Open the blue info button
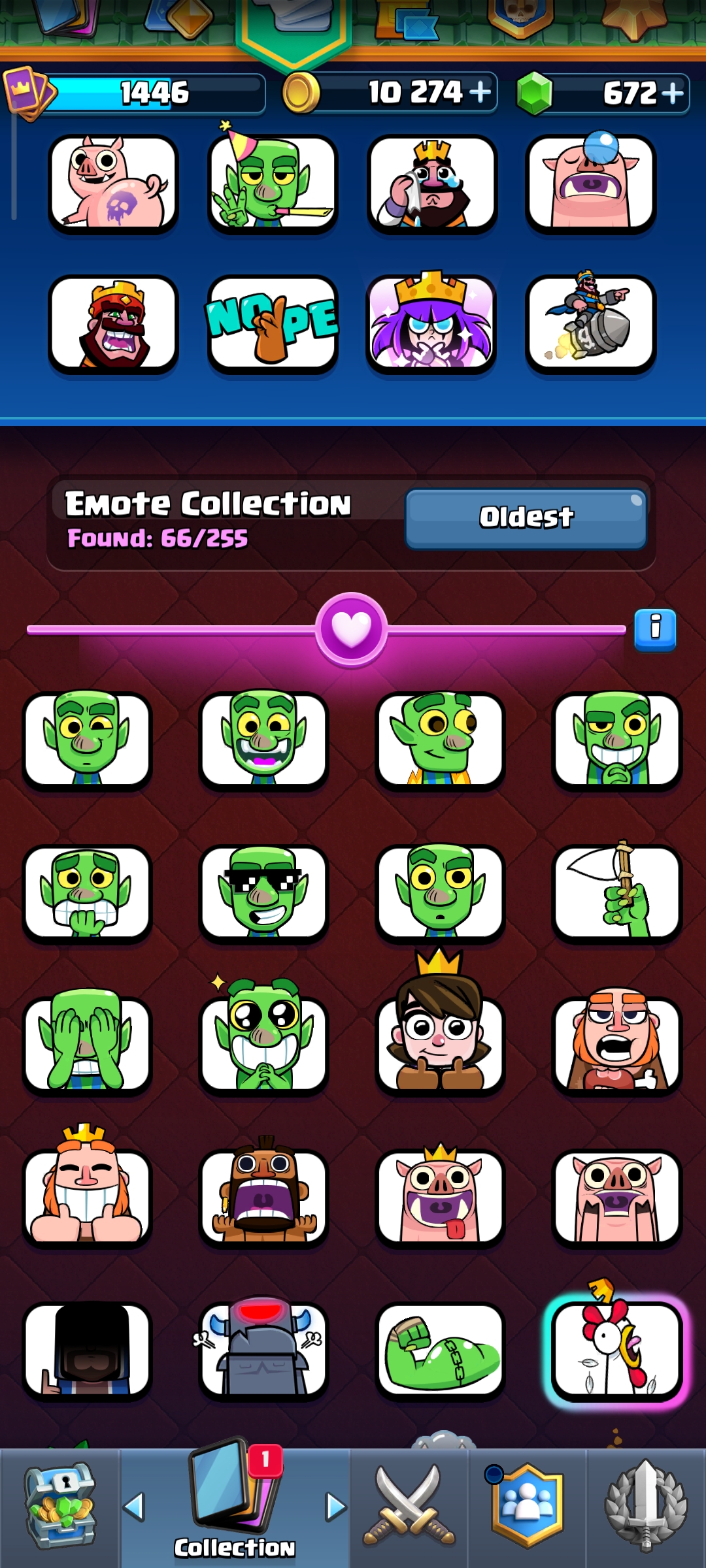The image size is (706, 1568). [x=655, y=630]
